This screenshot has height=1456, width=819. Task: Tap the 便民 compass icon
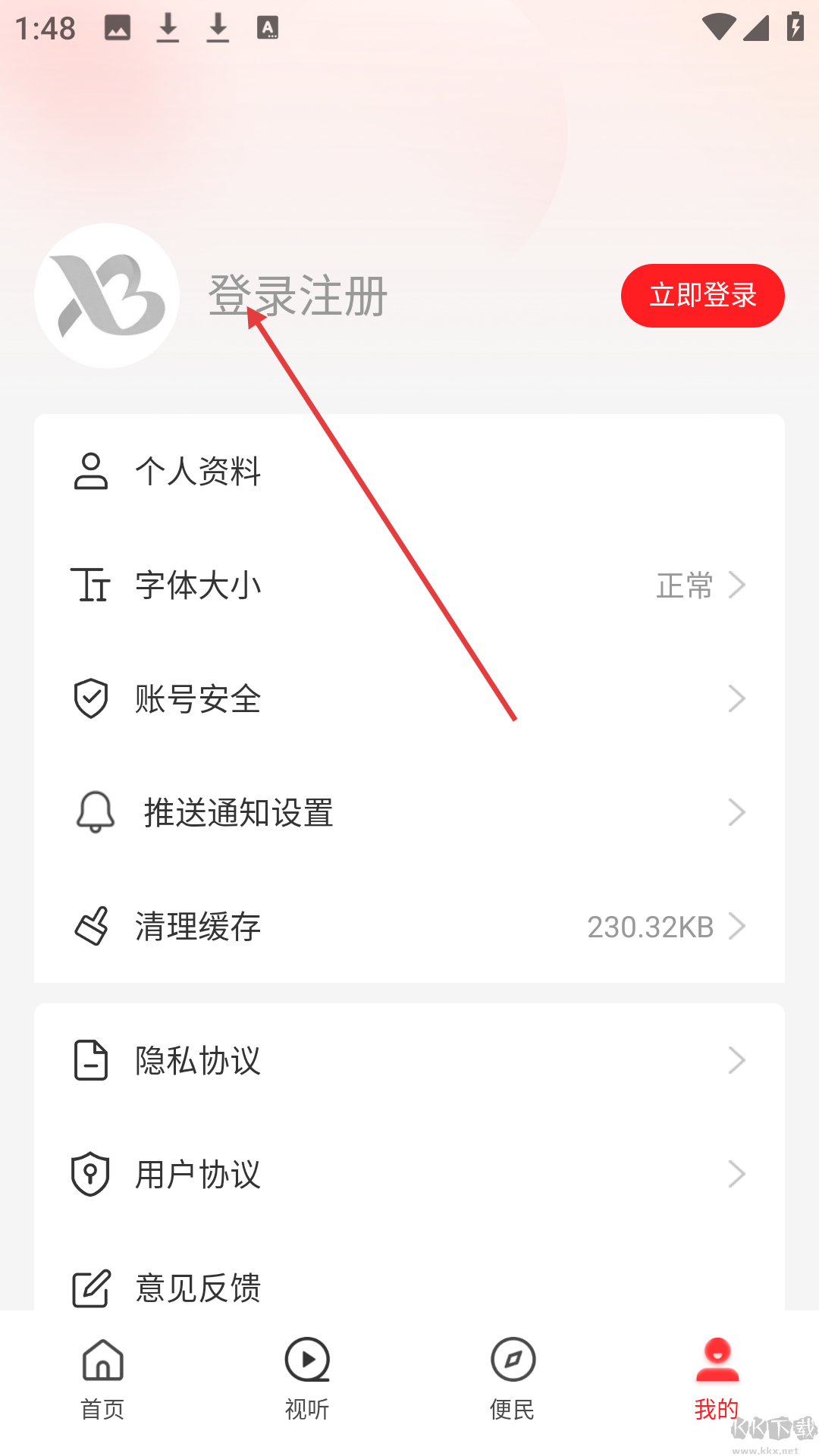tap(512, 1360)
